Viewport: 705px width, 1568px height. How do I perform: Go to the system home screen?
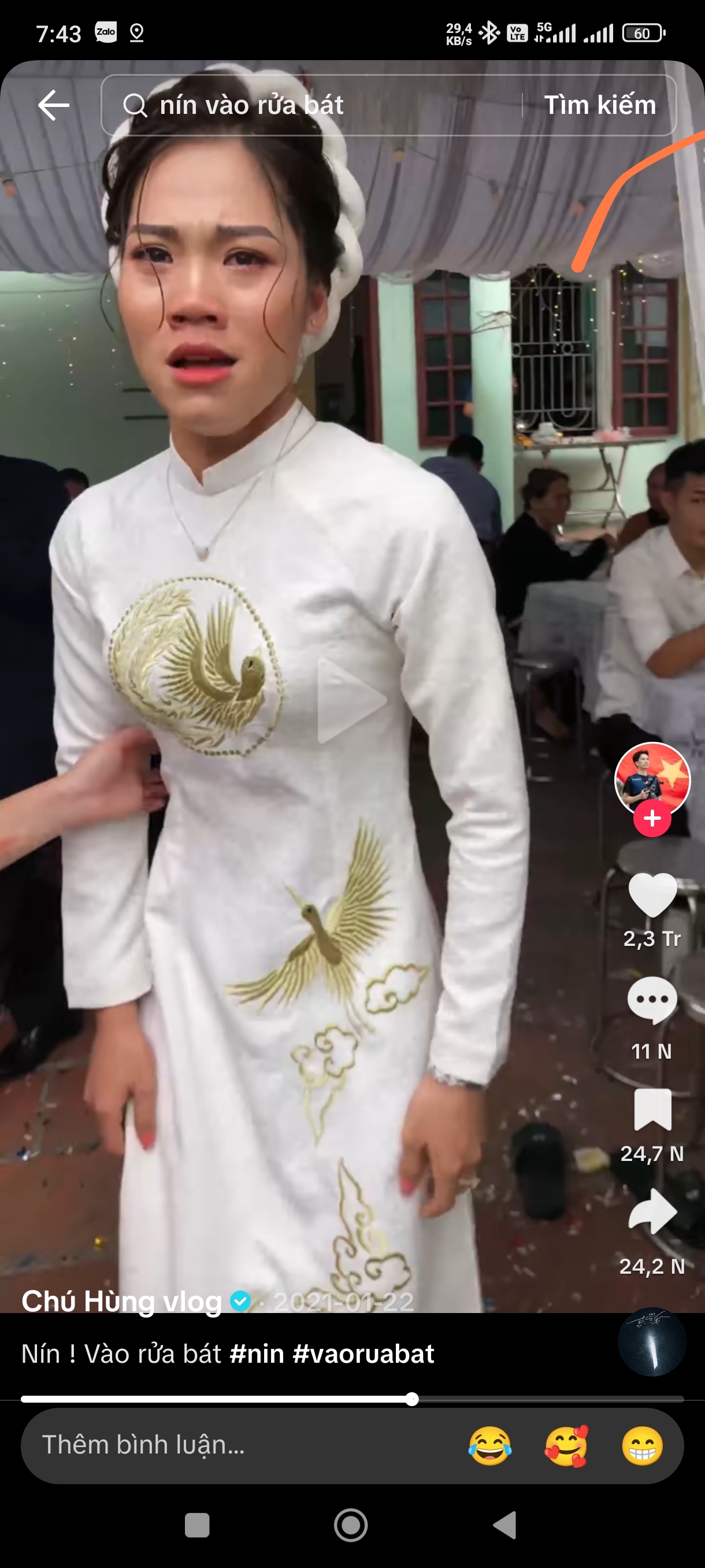[x=351, y=1525]
